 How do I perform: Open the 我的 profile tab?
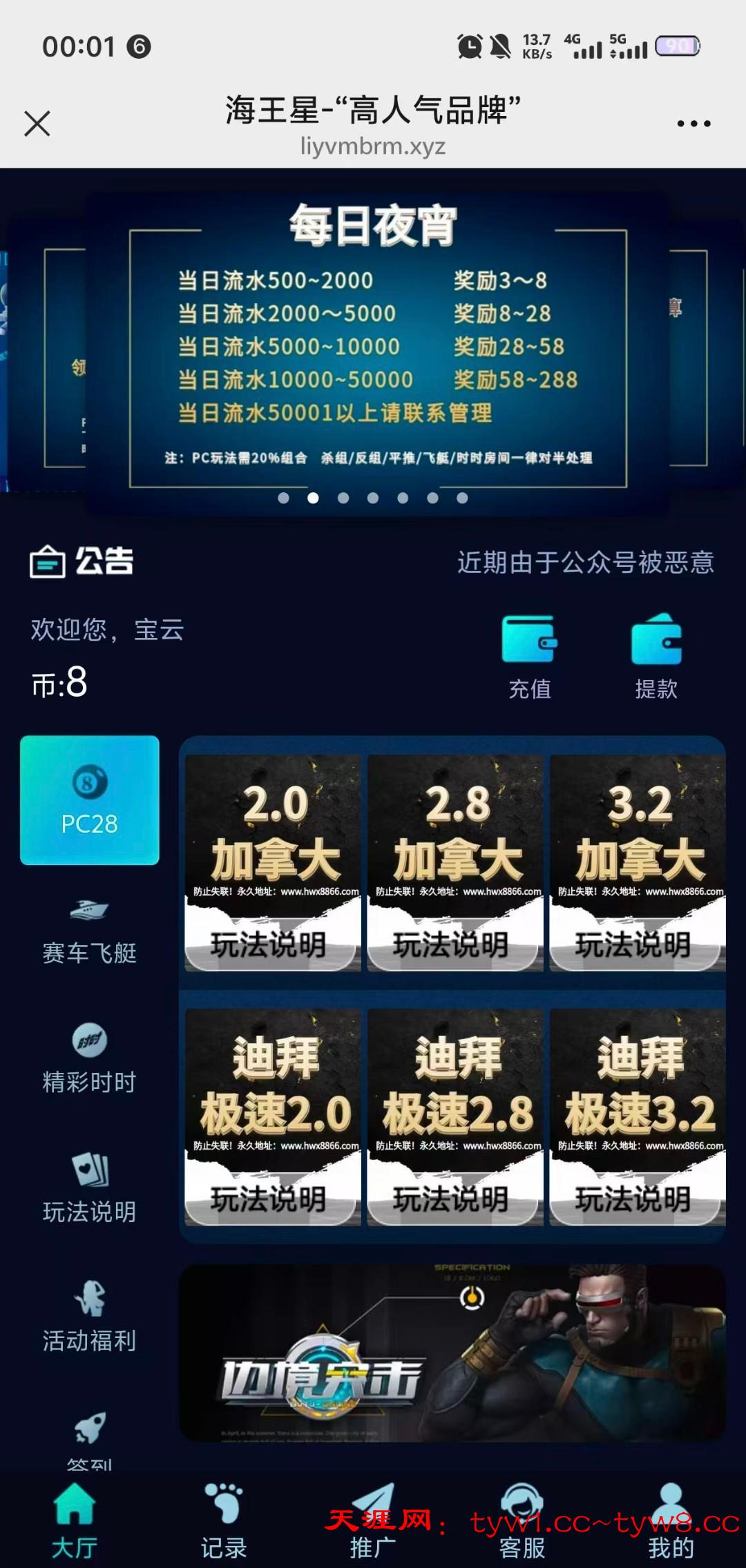point(671,1521)
